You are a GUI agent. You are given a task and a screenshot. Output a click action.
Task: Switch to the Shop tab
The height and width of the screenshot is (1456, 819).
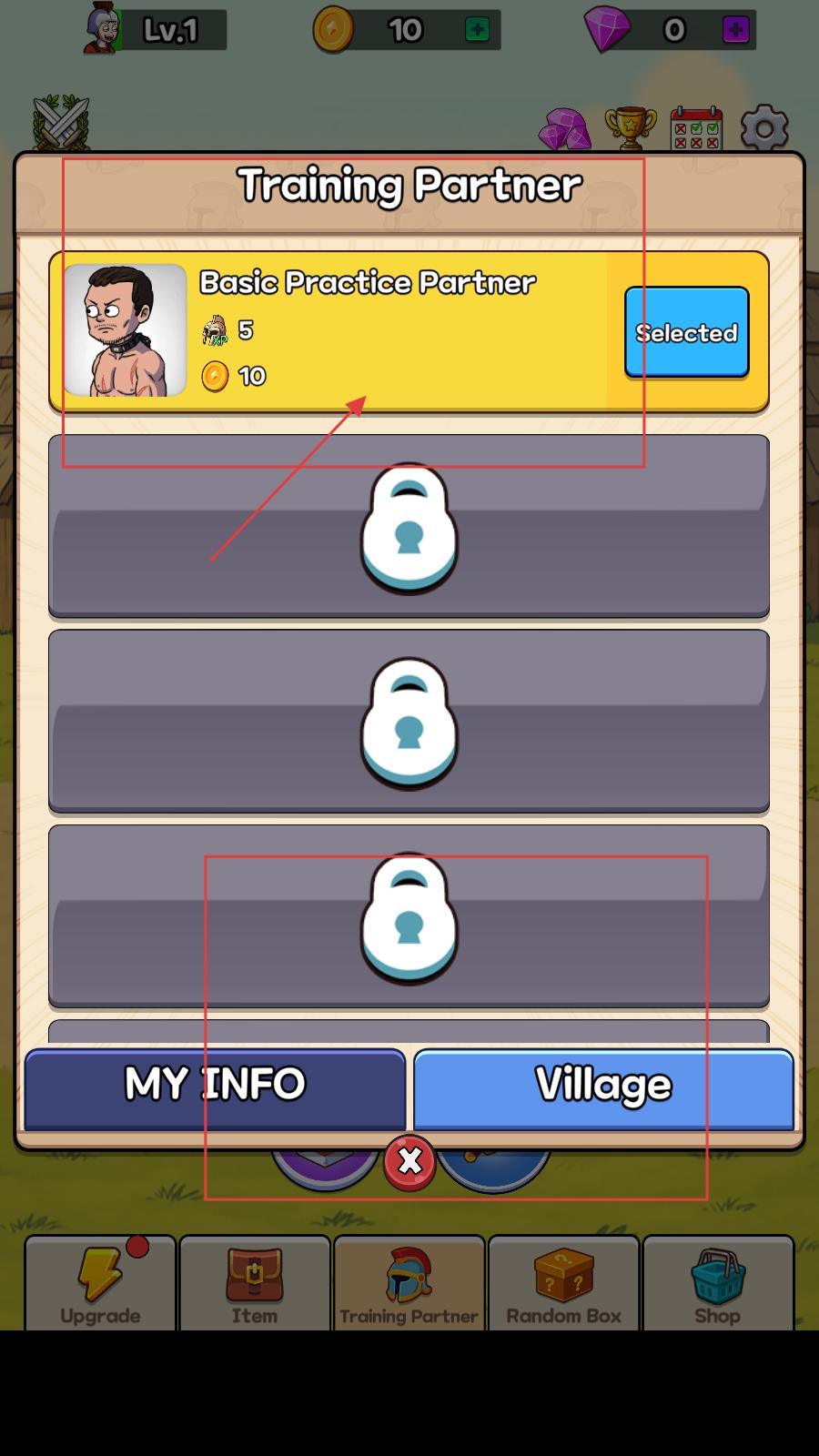tap(717, 1283)
